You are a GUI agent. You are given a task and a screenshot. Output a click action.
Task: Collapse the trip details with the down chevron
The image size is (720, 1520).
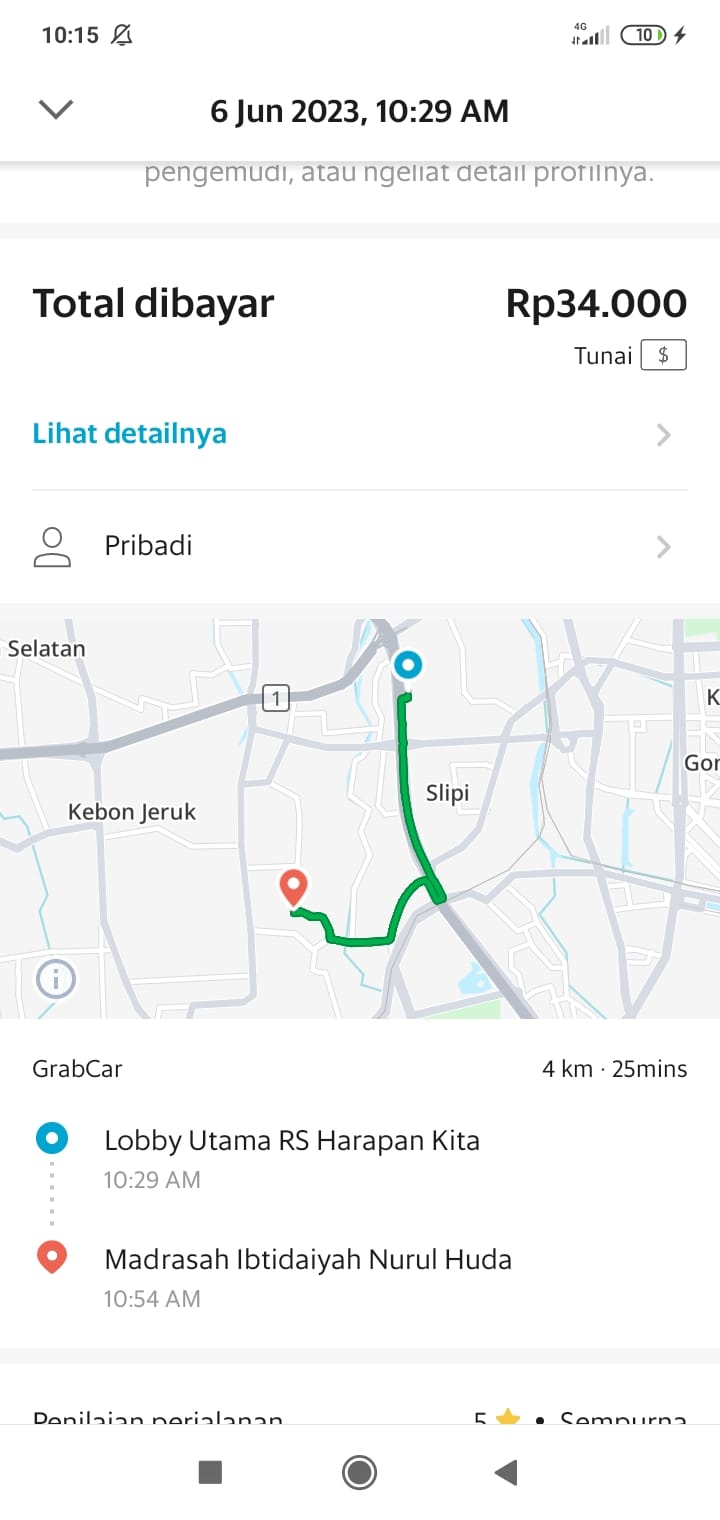pos(56,110)
